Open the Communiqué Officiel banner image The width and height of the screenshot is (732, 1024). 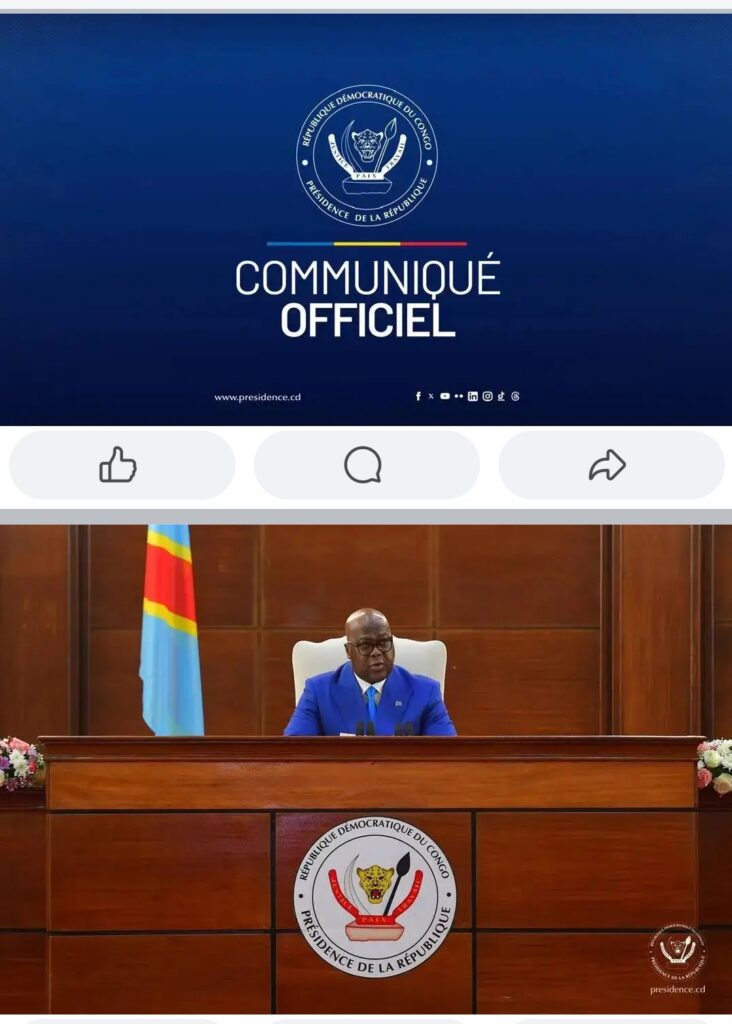366,220
